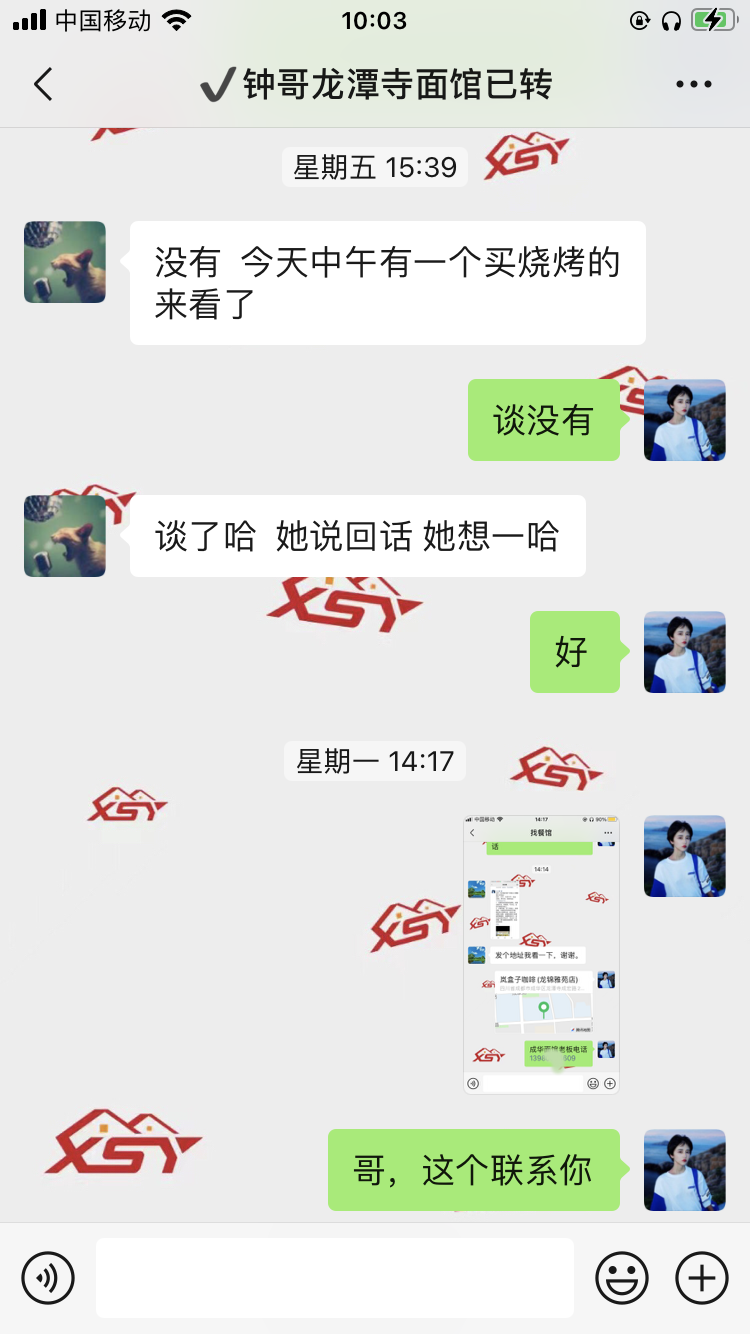Open contact avatar beside '没有 今天中午' message

click(x=65, y=262)
